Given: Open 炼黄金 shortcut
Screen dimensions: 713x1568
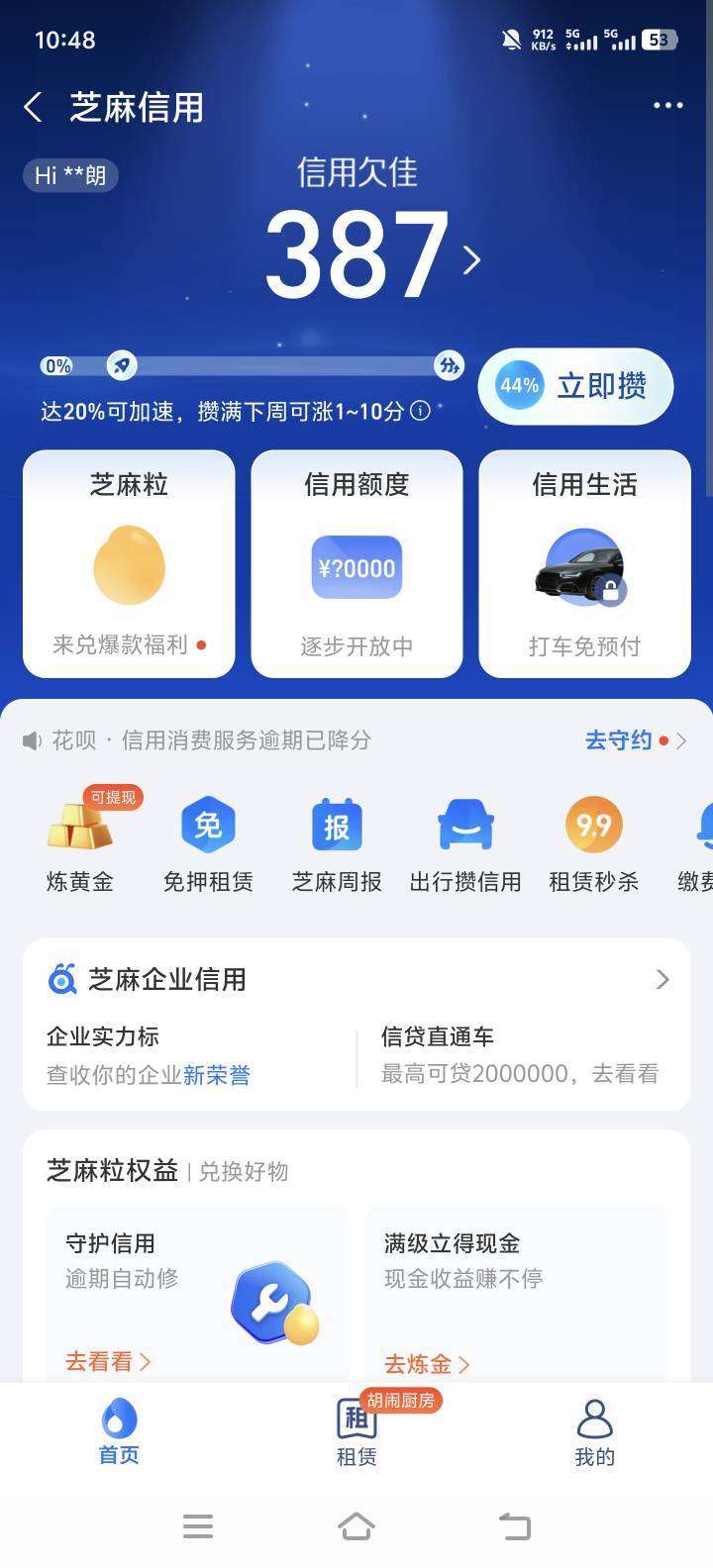Looking at the screenshot, I should click(x=80, y=843).
